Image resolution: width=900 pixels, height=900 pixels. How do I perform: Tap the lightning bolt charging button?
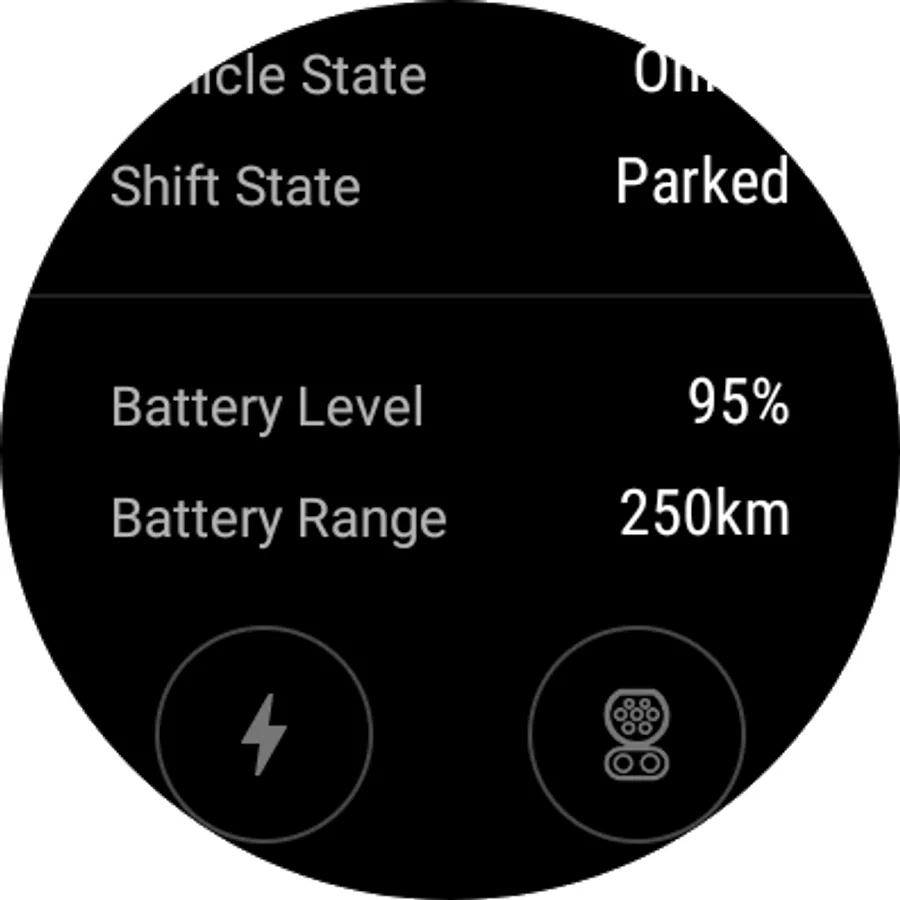click(264, 735)
